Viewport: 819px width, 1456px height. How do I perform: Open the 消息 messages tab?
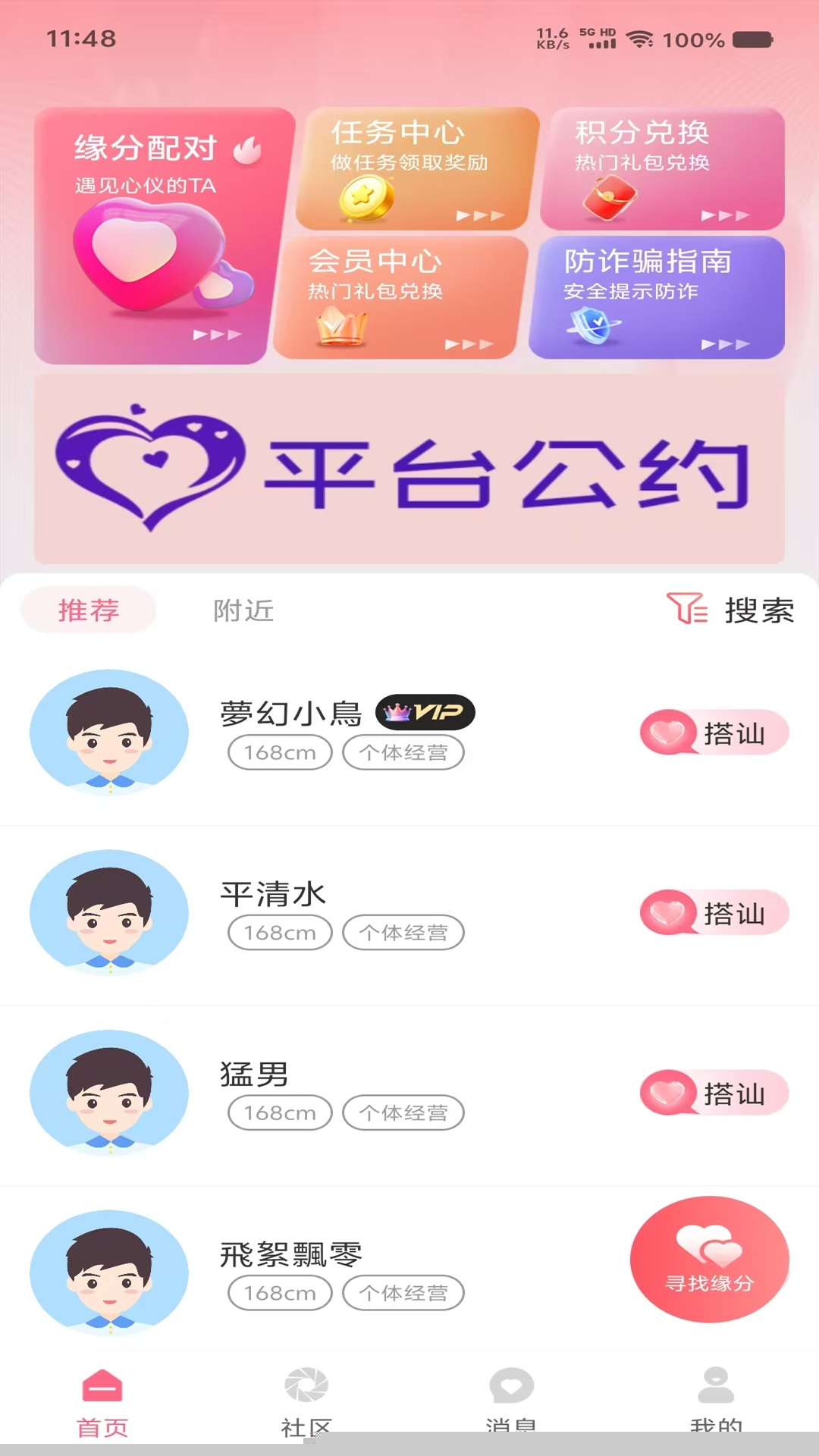[x=511, y=1400]
